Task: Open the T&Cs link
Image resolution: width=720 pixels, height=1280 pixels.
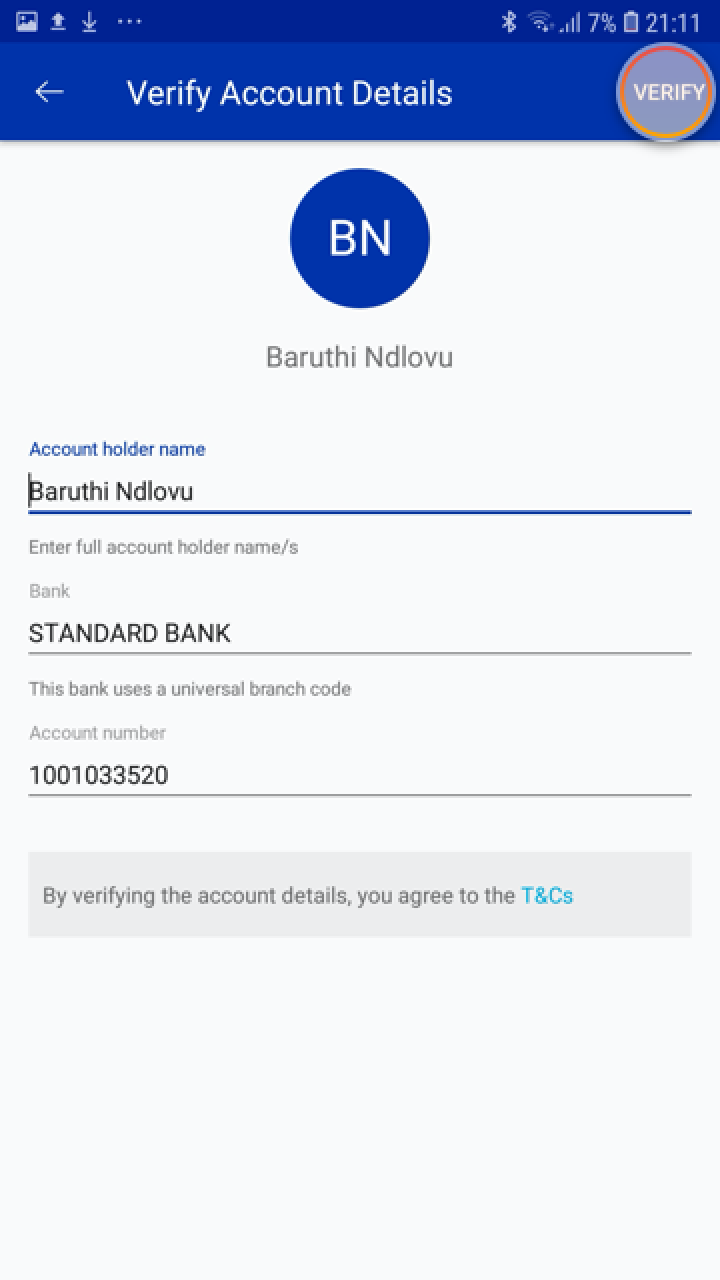Action: click(546, 895)
